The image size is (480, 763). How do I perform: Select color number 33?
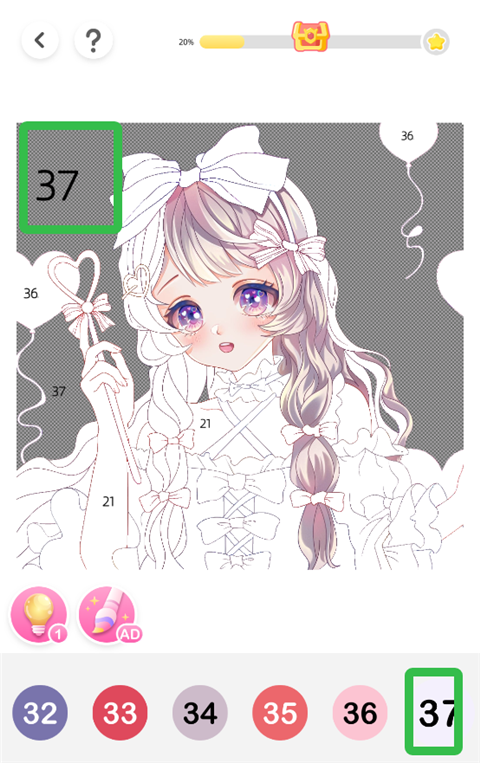pos(120,712)
